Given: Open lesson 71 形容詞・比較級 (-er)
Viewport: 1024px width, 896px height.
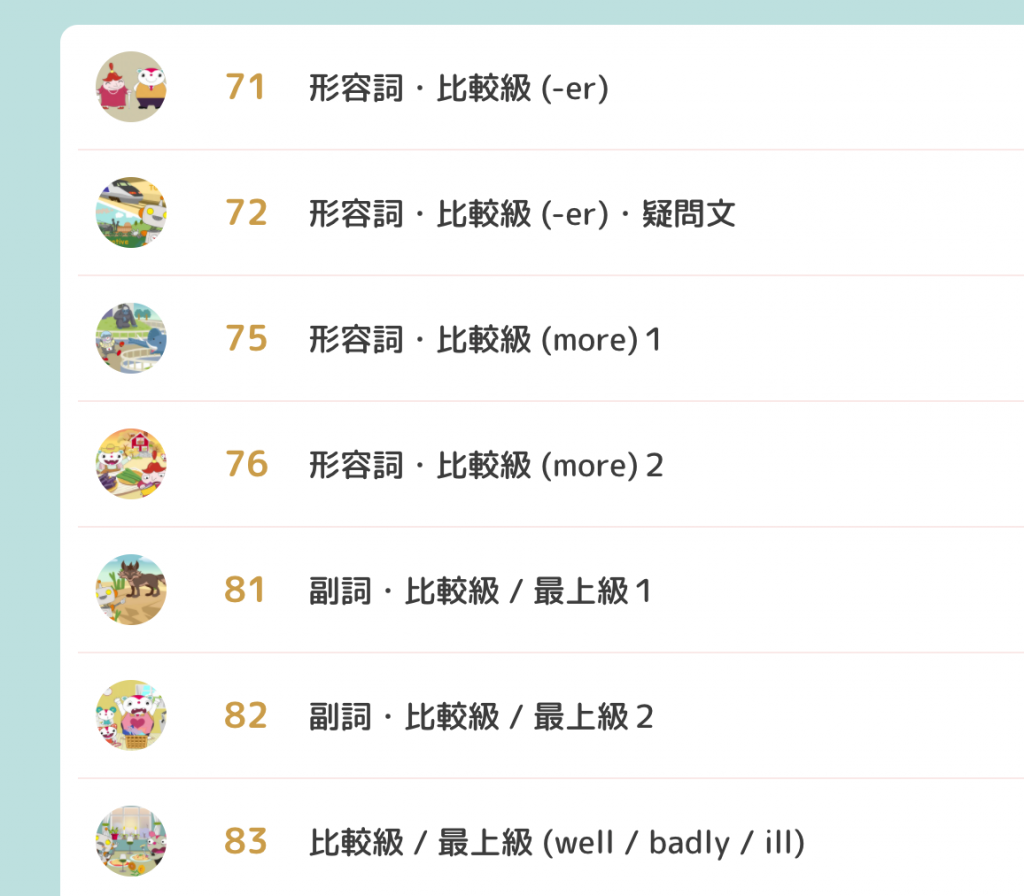Looking at the screenshot, I should (459, 88).
